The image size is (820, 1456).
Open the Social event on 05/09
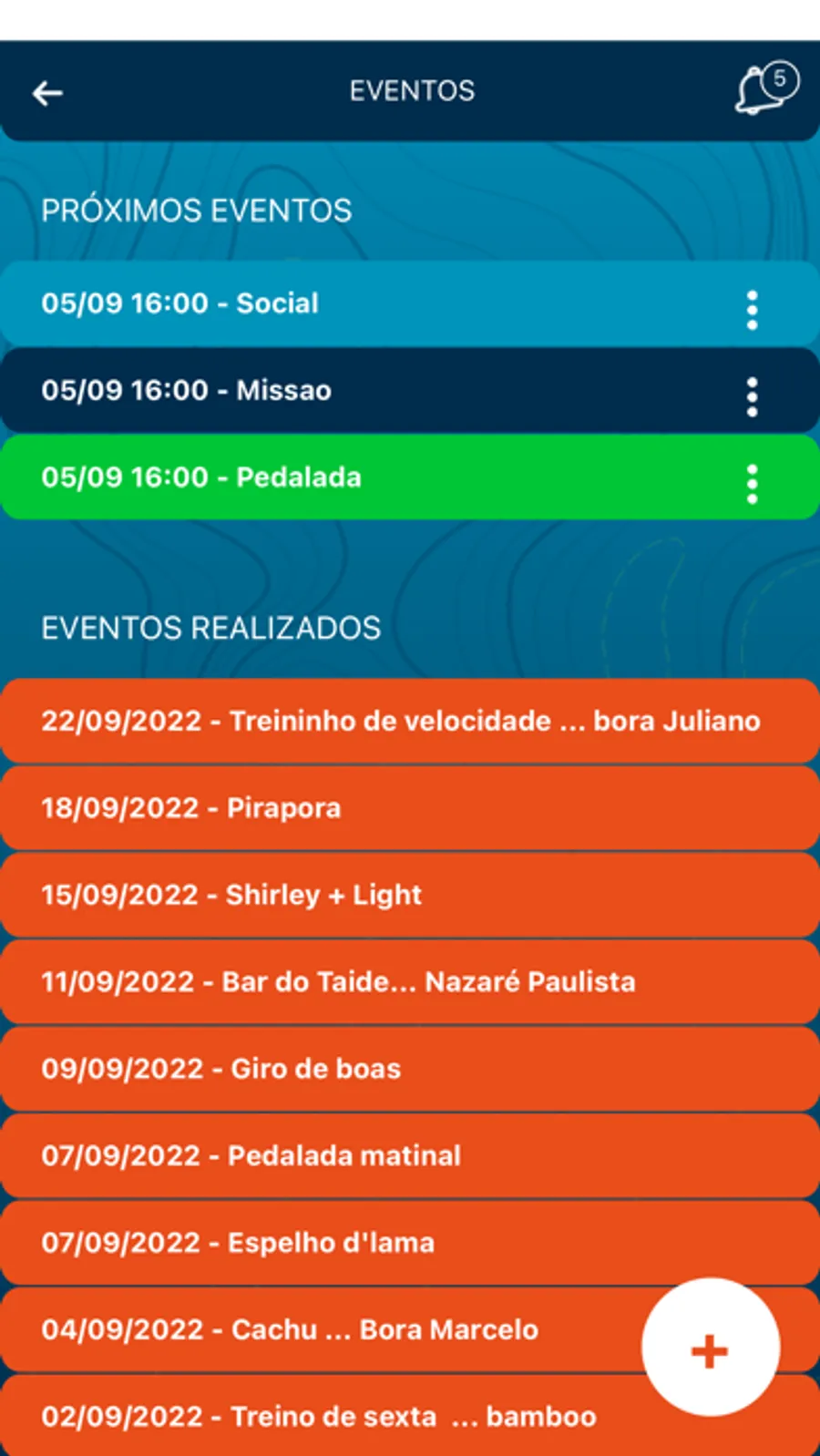(x=364, y=303)
